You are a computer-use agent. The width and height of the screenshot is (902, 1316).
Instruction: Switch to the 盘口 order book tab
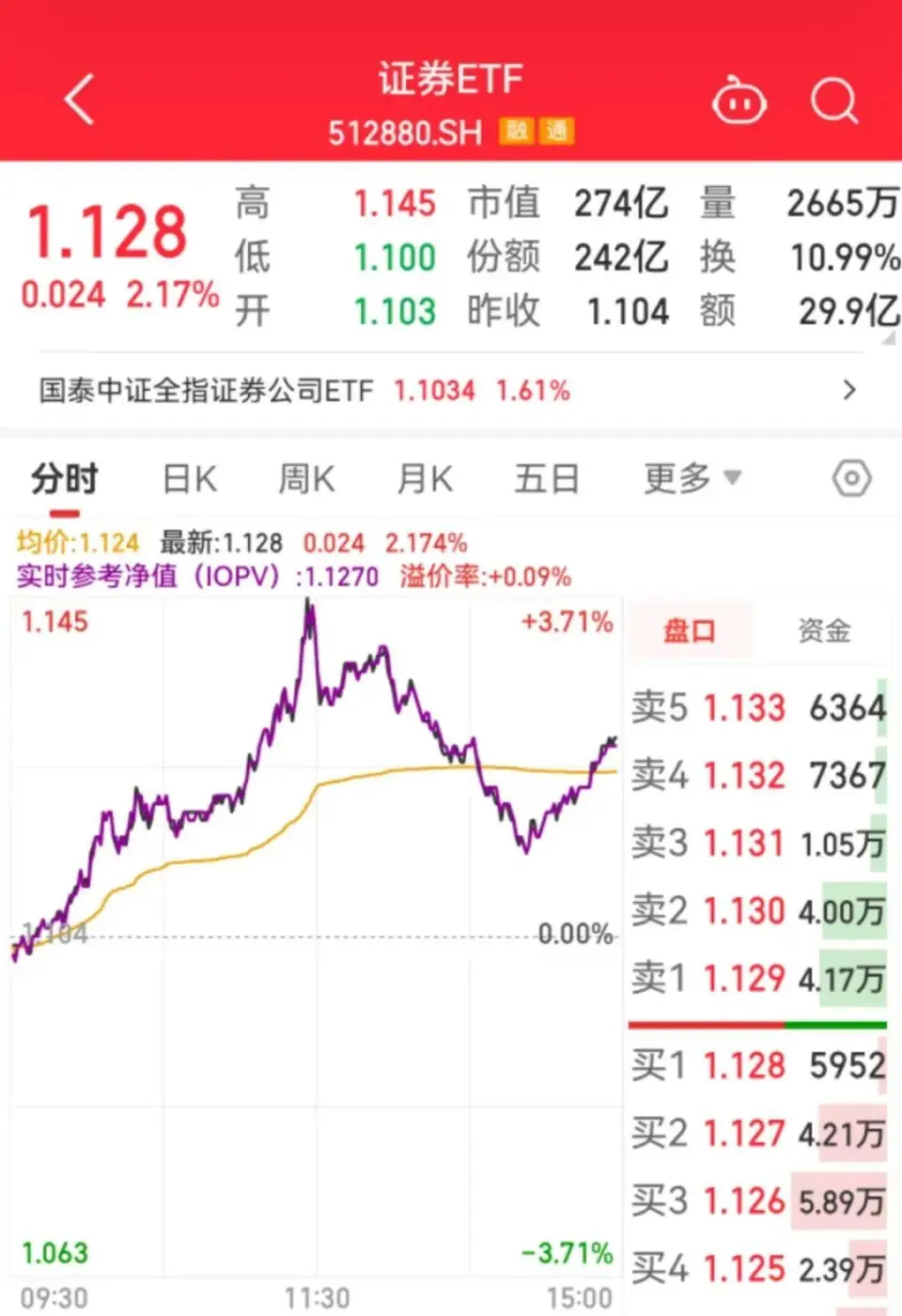(x=690, y=630)
